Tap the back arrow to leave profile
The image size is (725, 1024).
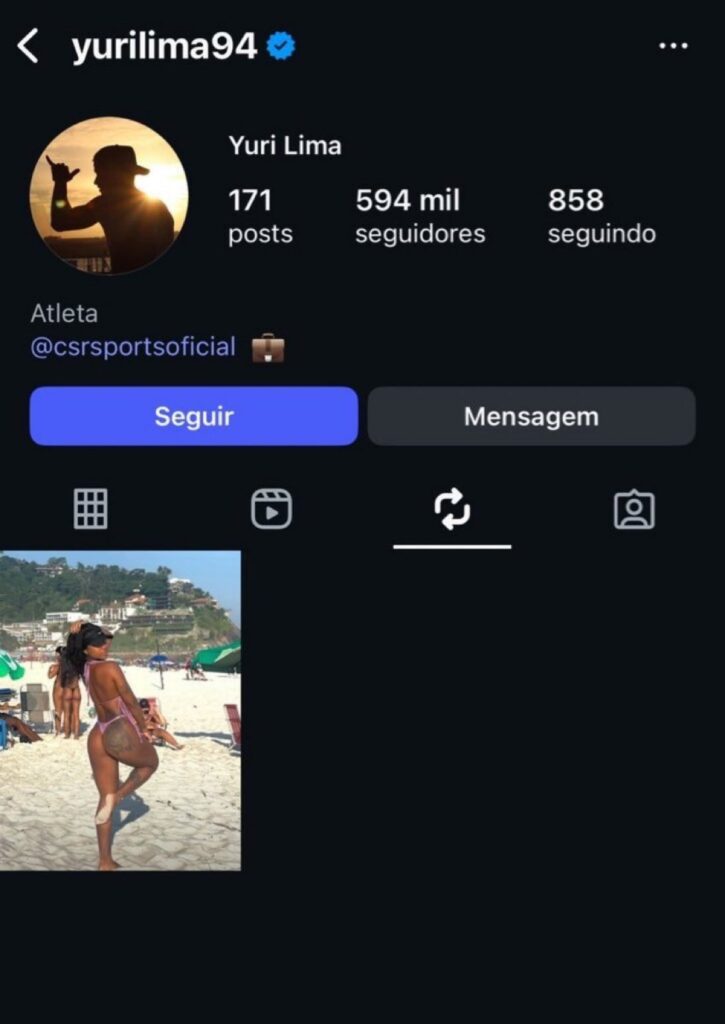27,44
